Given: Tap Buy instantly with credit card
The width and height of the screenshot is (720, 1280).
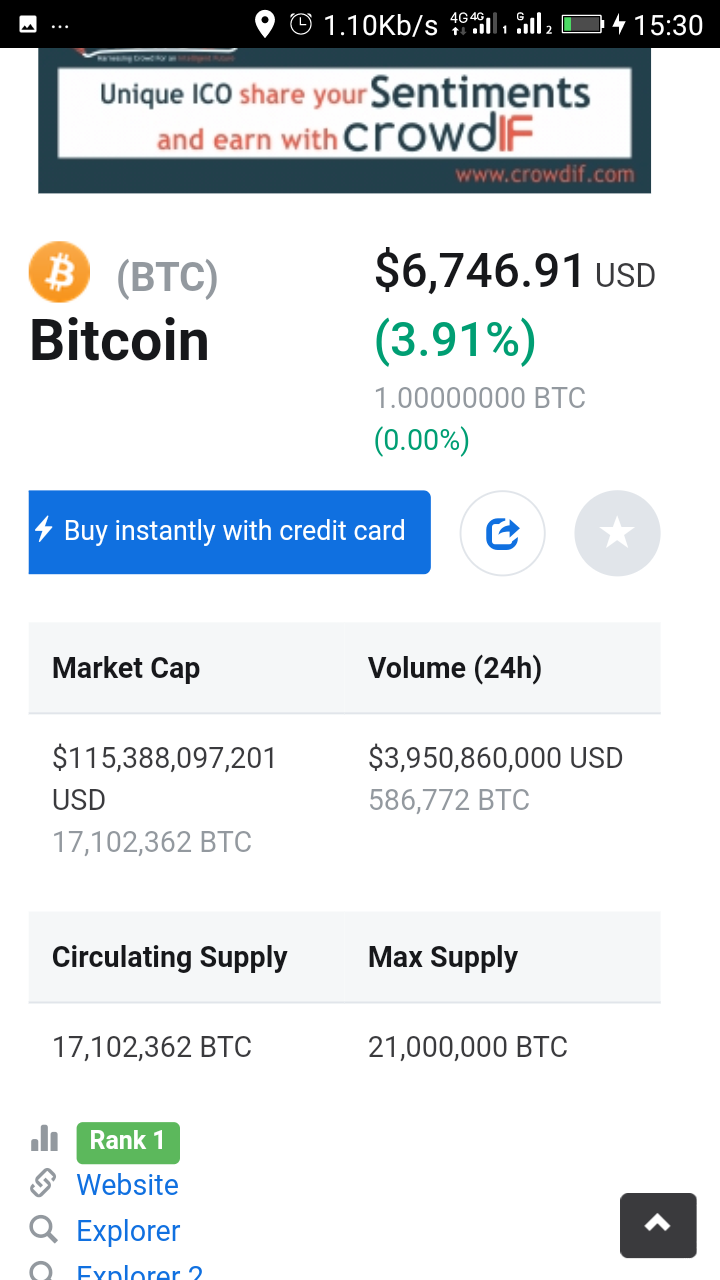Looking at the screenshot, I should (229, 532).
